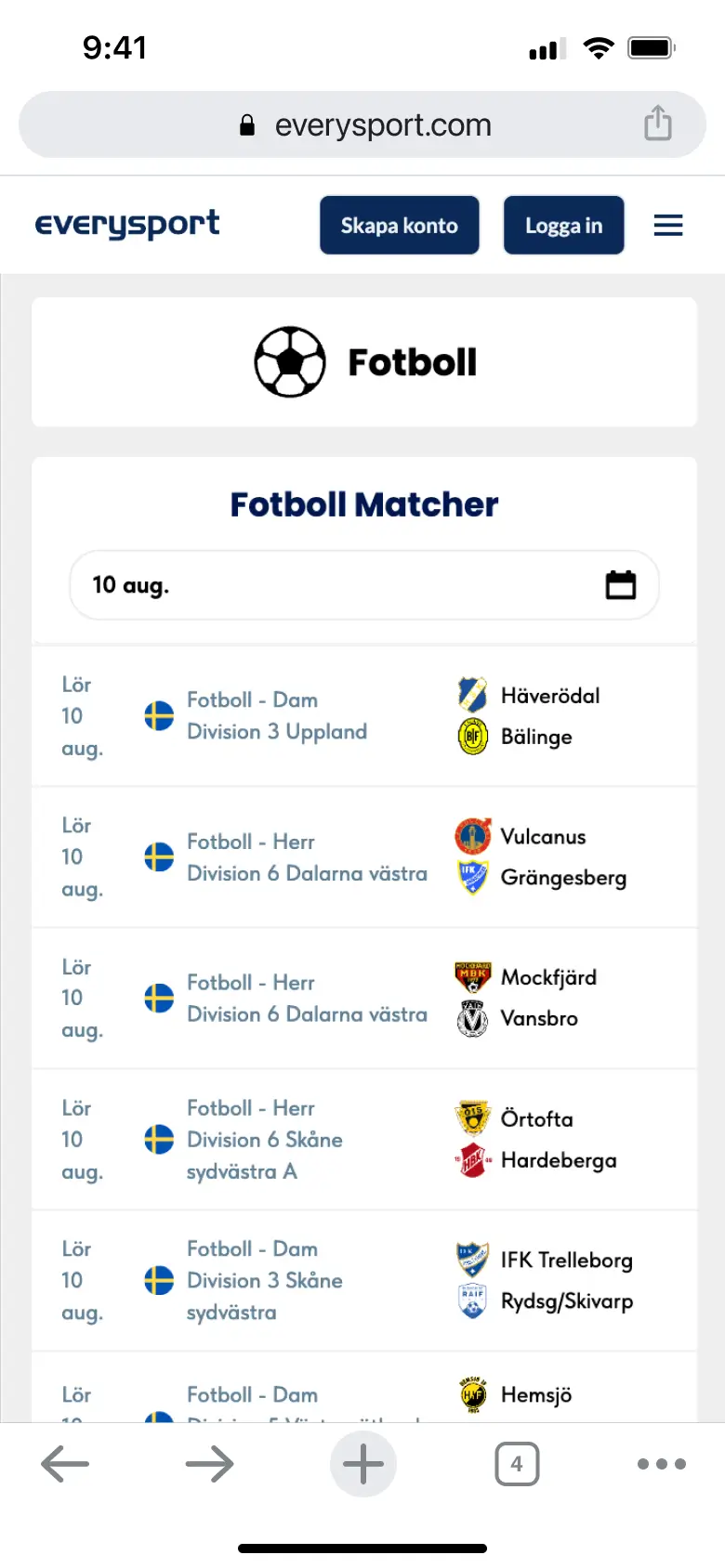
Task: Open the IFK Trelleborg vs Rydsg/Skivarp match
Action: tap(364, 1281)
